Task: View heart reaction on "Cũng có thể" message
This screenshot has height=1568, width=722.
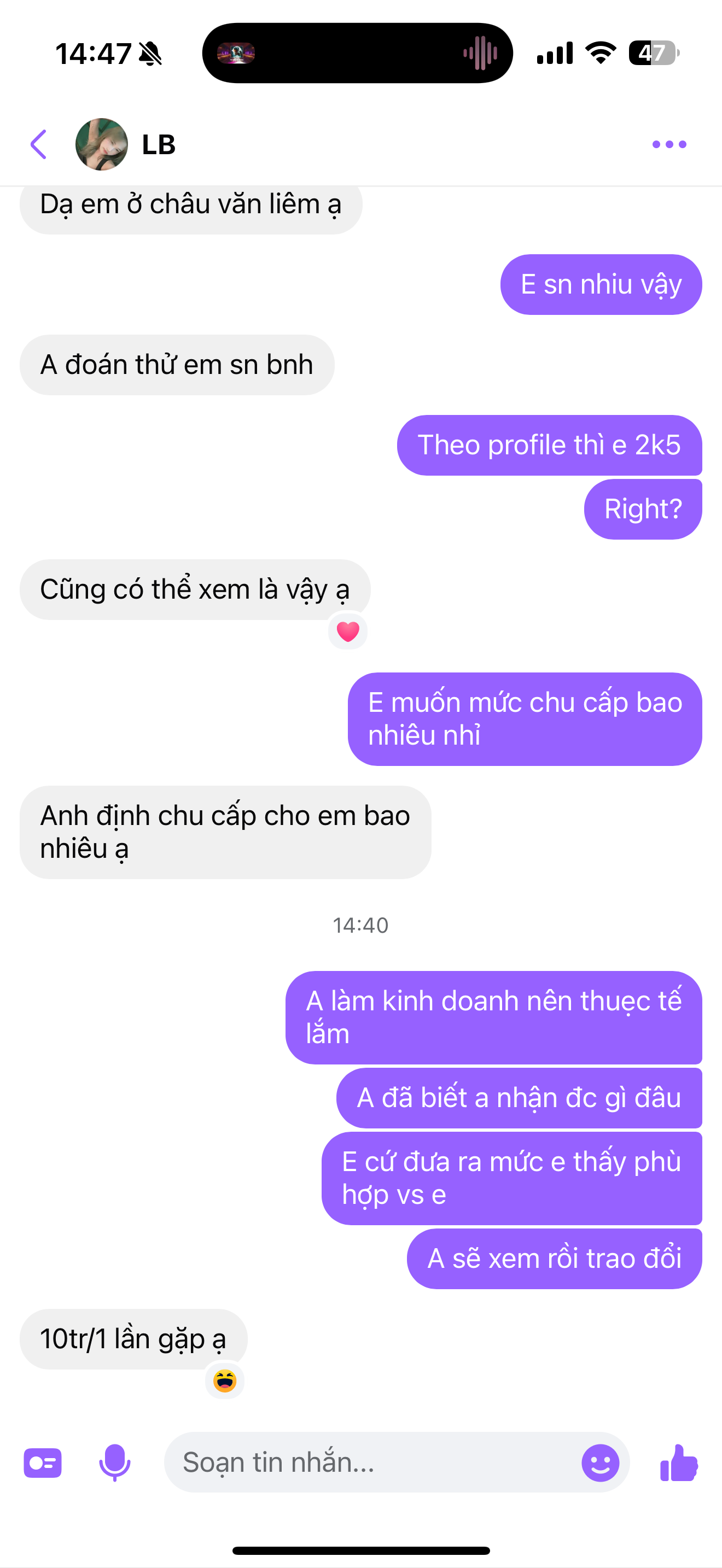Action: click(x=348, y=631)
